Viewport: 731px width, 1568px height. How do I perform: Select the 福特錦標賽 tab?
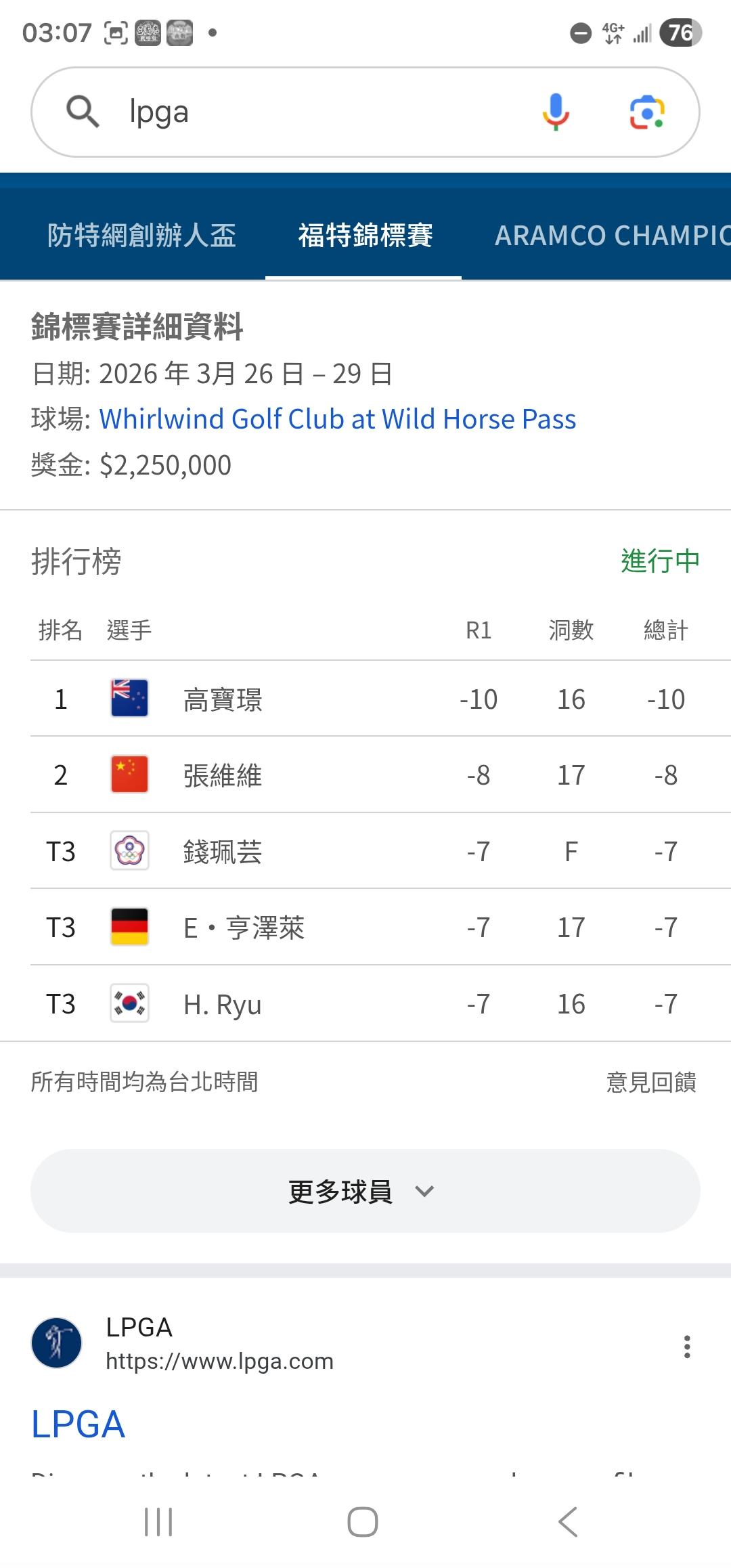coord(365,236)
